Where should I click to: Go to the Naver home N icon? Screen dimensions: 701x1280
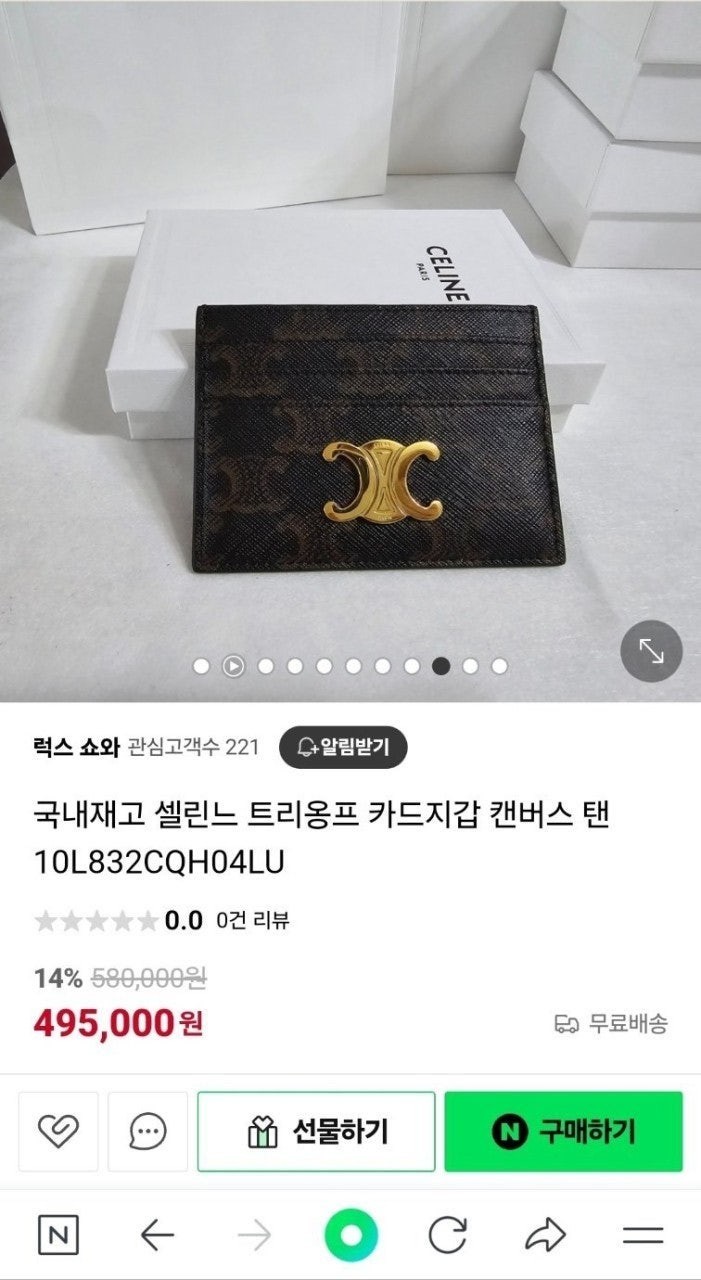[58, 1236]
